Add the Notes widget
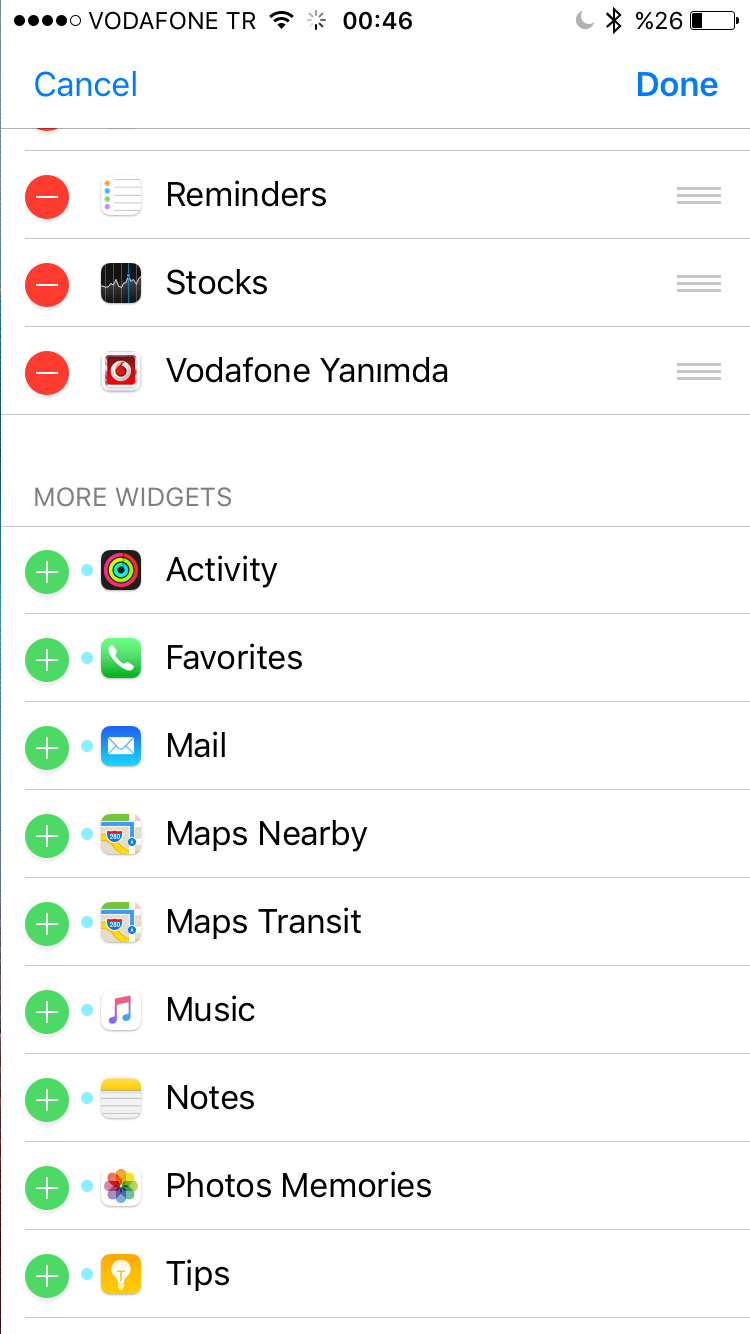The width and height of the screenshot is (750, 1334). (47, 1100)
